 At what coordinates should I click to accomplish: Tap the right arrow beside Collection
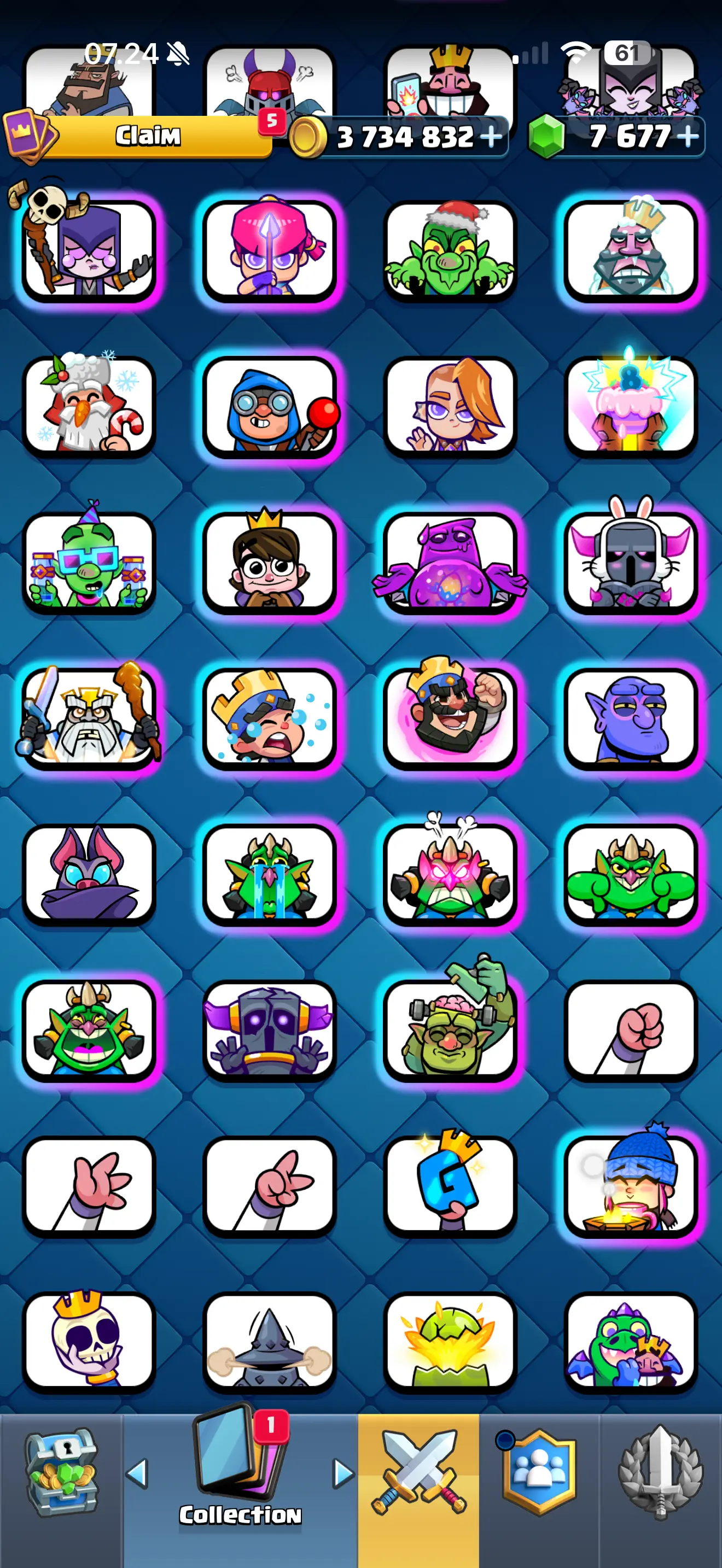click(343, 1473)
